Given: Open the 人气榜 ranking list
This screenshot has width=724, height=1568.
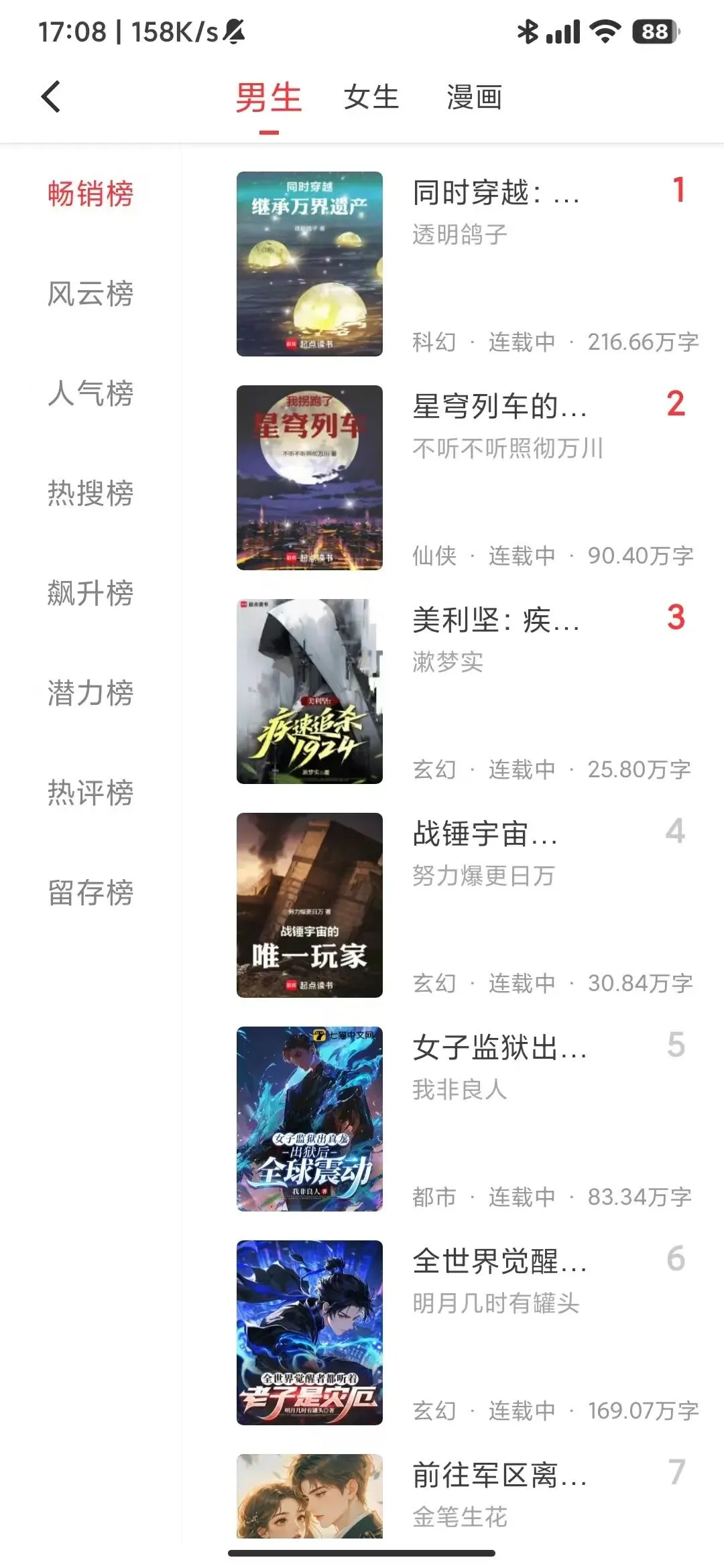Looking at the screenshot, I should 90,393.
